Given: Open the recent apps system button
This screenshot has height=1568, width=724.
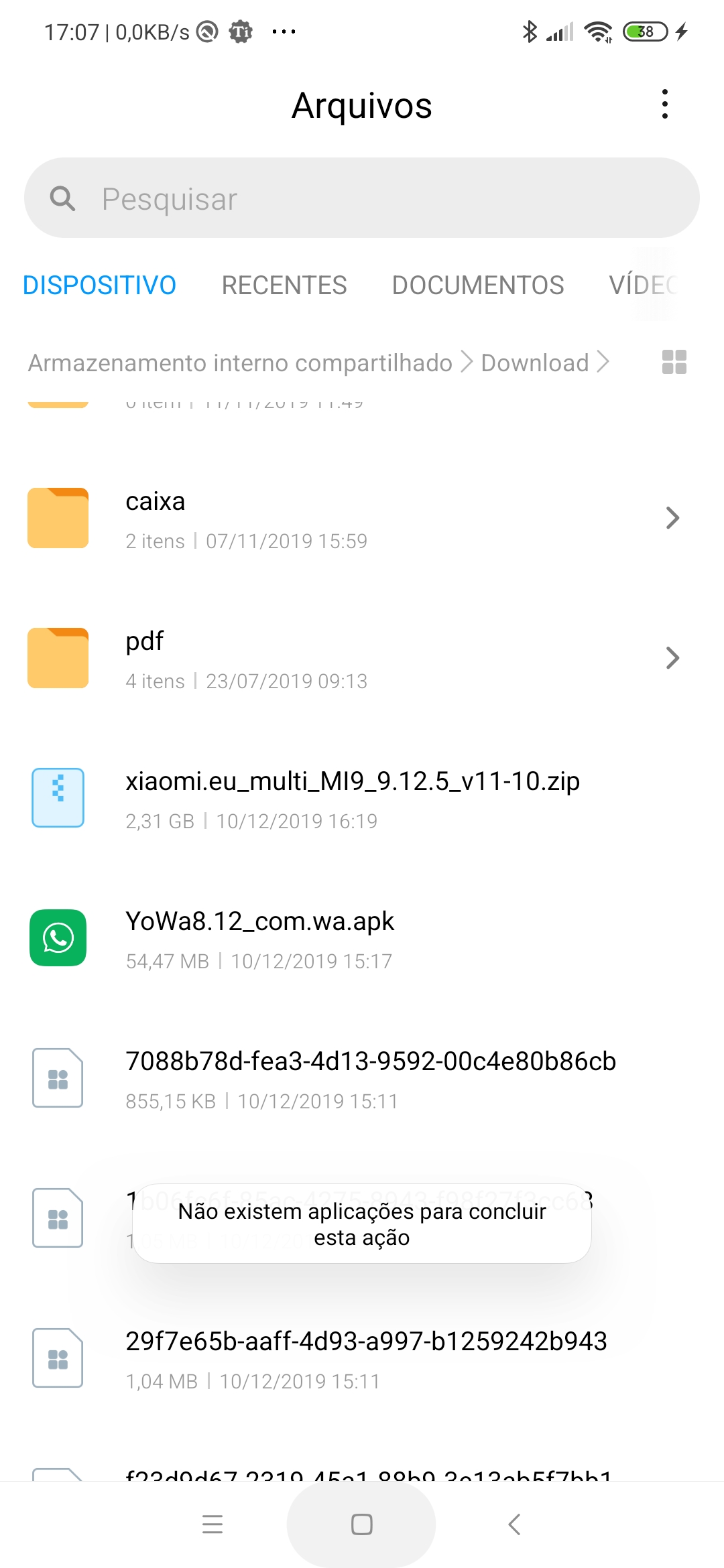Looking at the screenshot, I should click(x=213, y=1524).
